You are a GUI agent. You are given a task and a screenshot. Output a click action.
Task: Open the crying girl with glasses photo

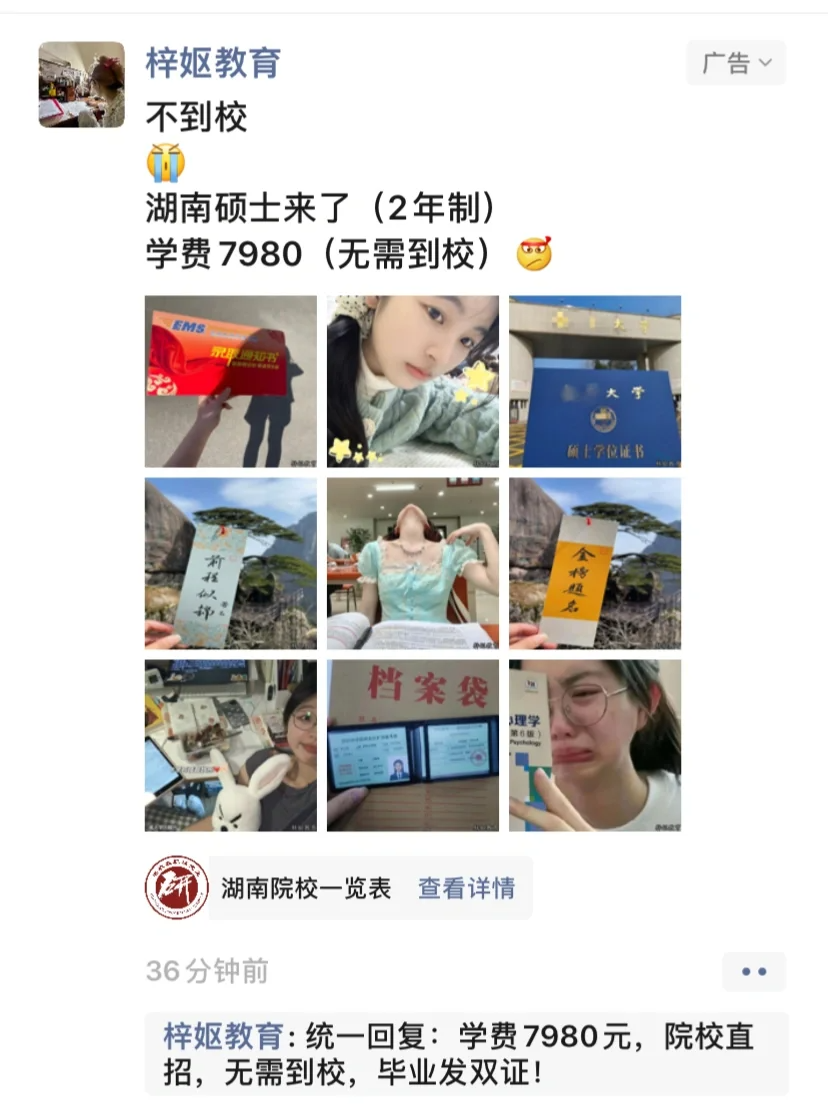[595, 745]
